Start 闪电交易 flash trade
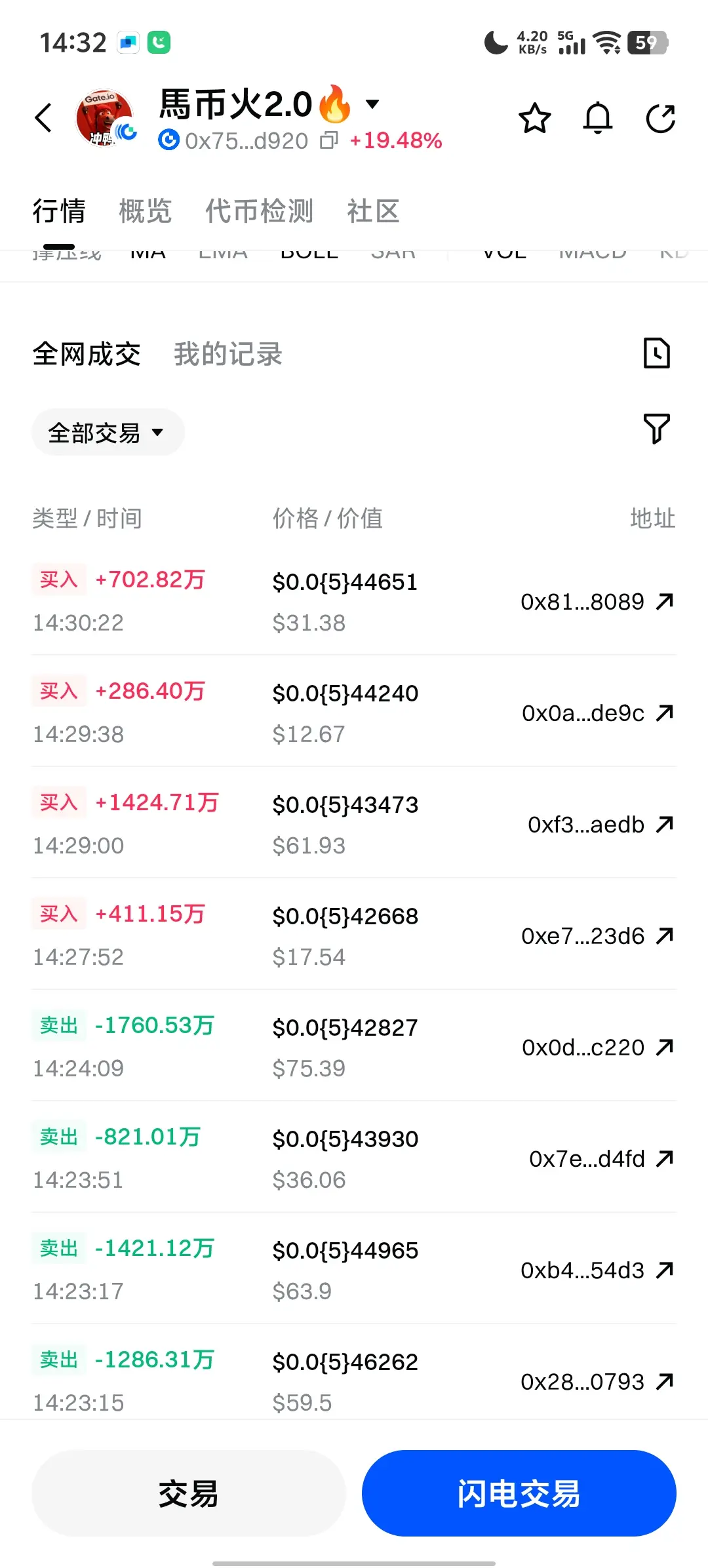 tap(519, 1493)
